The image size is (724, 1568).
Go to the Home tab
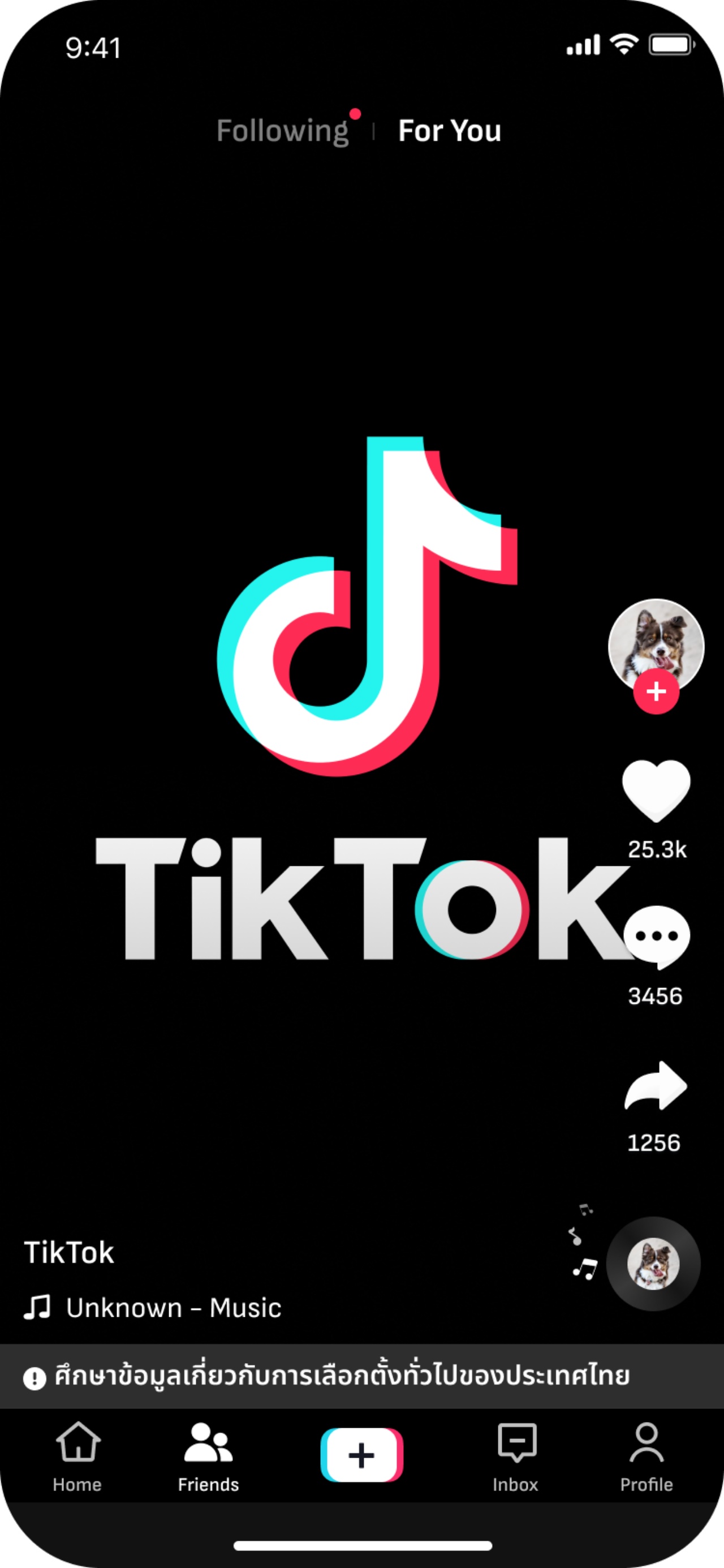pyautogui.click(x=77, y=1457)
